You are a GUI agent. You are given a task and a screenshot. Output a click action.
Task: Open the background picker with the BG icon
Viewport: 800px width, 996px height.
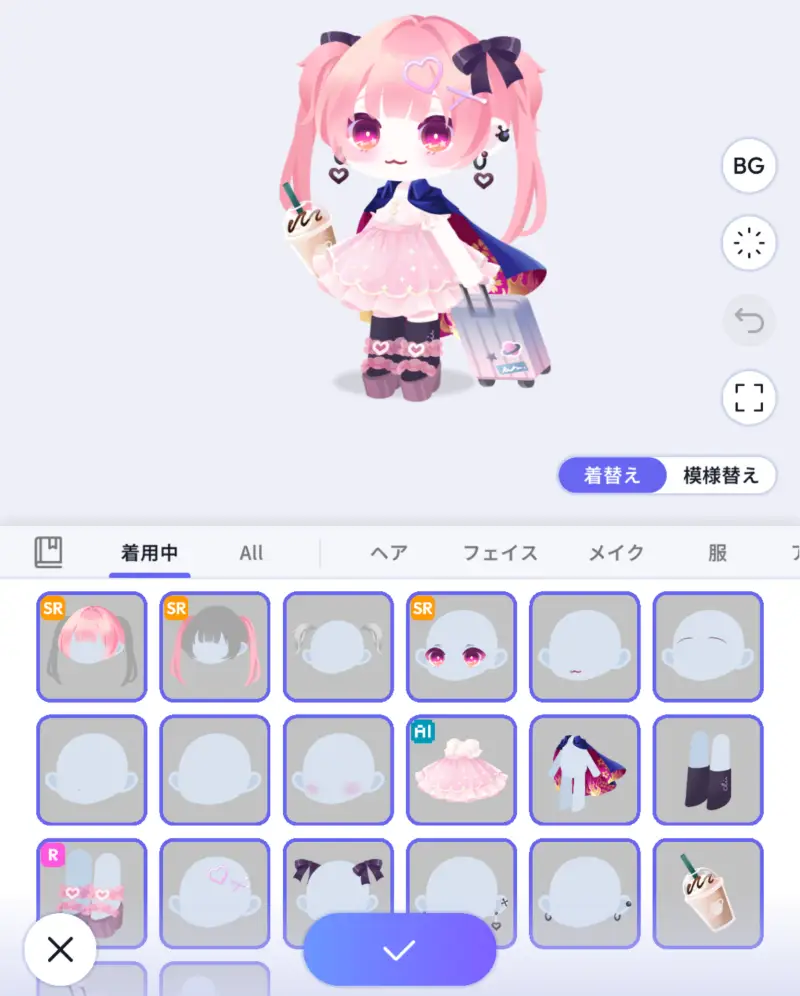pos(748,165)
